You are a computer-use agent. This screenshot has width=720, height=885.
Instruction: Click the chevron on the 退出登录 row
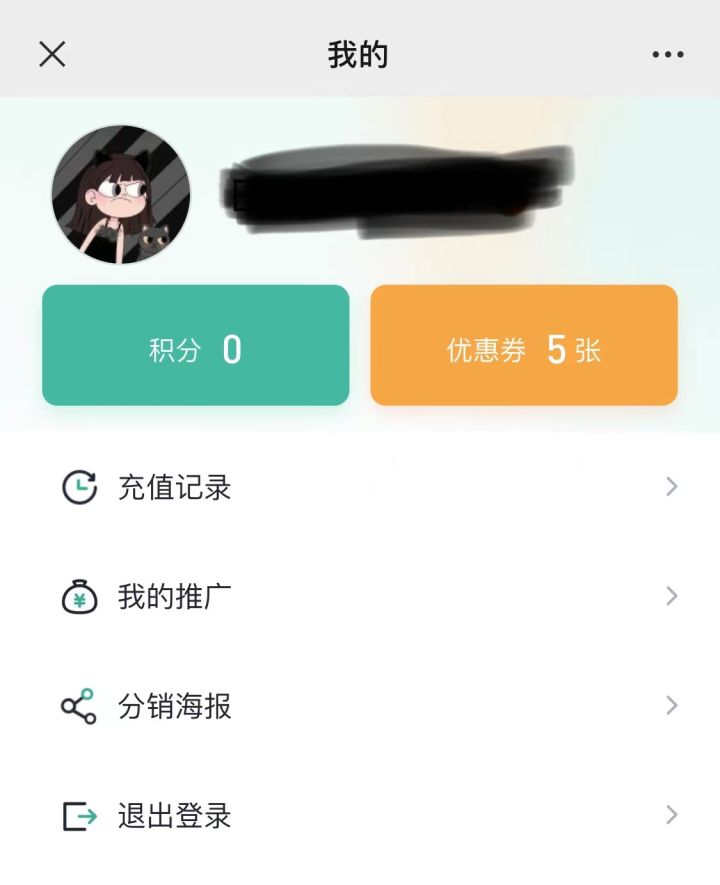[x=670, y=816]
